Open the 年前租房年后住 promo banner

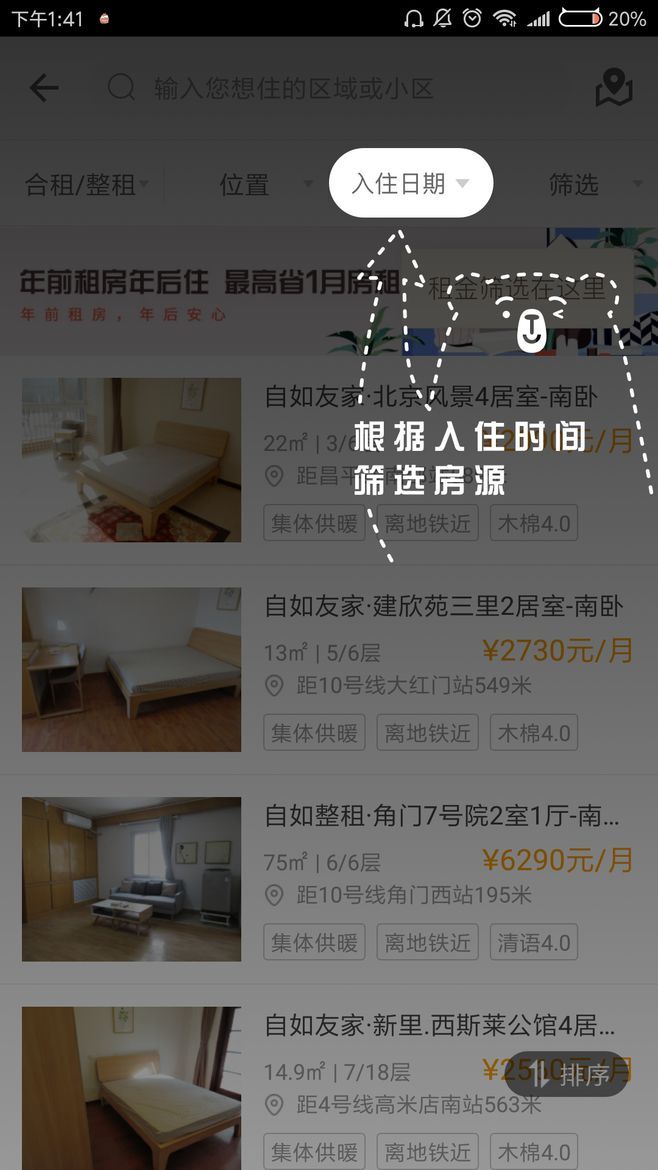[200, 291]
